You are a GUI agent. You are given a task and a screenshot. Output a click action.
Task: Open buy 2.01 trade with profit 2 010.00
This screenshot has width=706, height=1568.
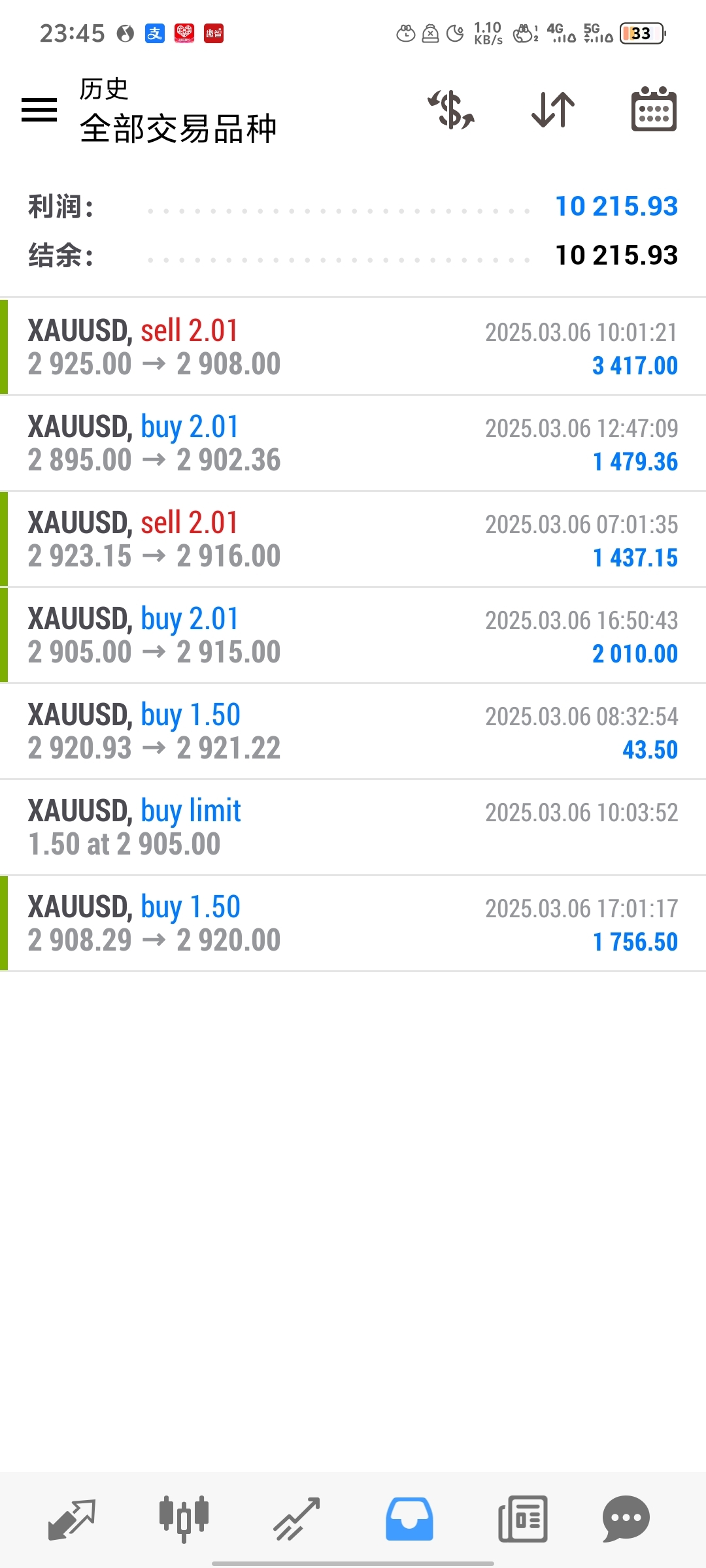point(353,635)
